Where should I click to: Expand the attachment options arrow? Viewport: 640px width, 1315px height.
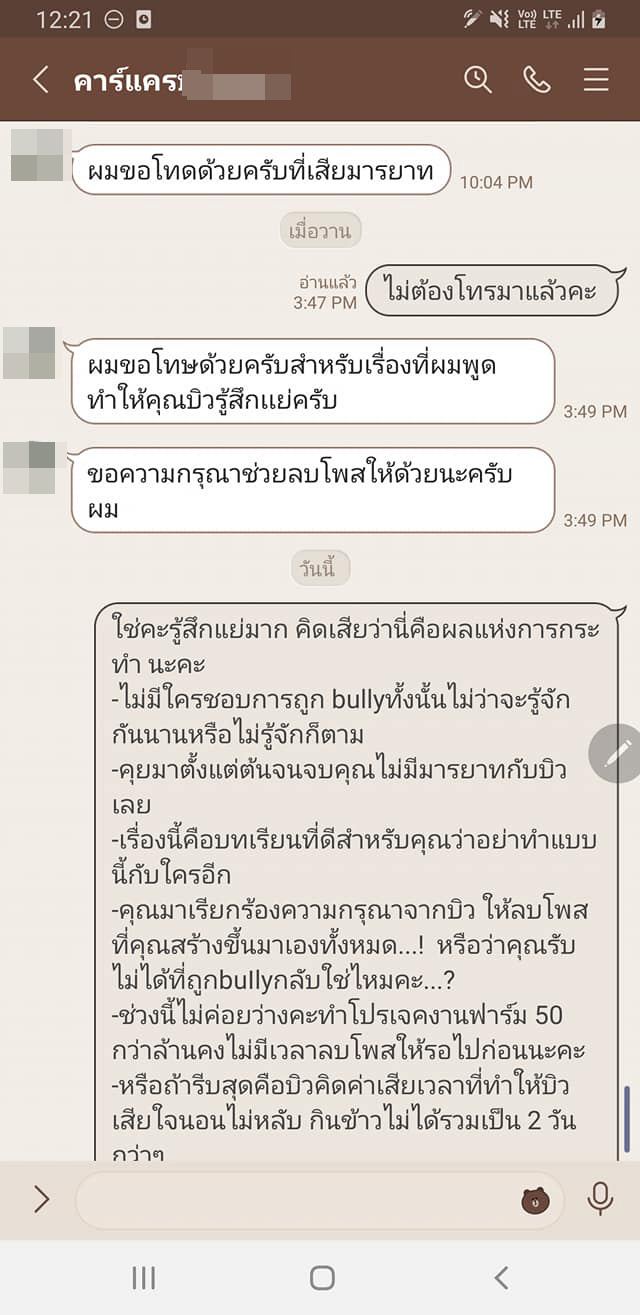(41, 1199)
